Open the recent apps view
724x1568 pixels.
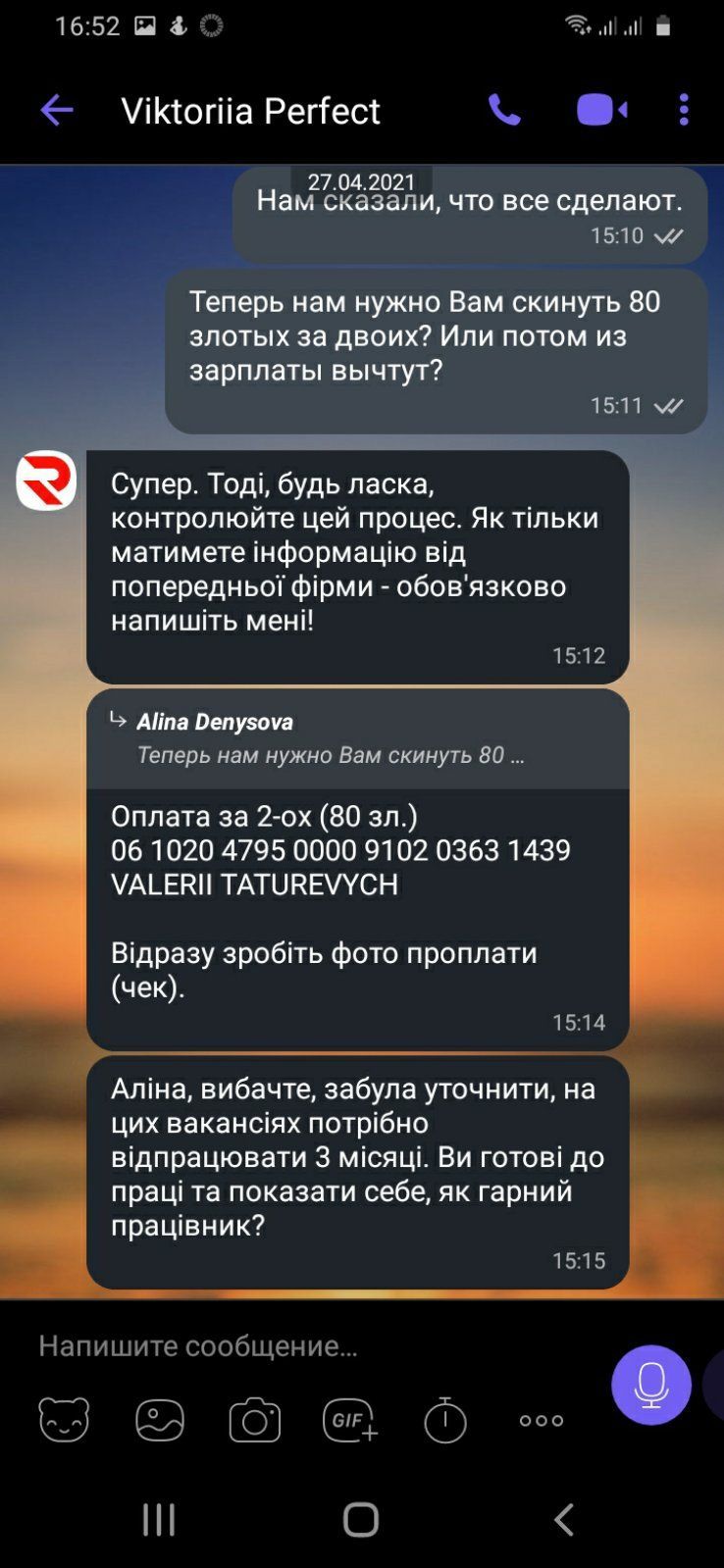159,1519
